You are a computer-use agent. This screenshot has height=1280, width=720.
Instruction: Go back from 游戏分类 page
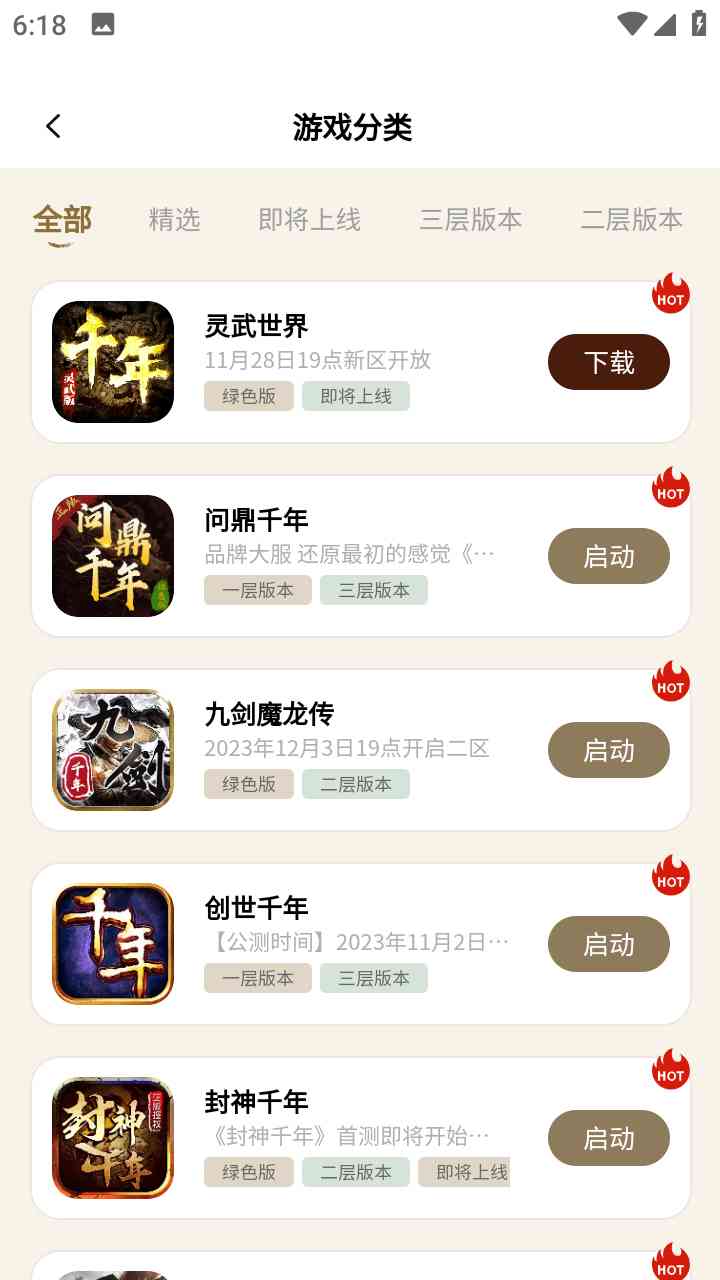tap(53, 126)
